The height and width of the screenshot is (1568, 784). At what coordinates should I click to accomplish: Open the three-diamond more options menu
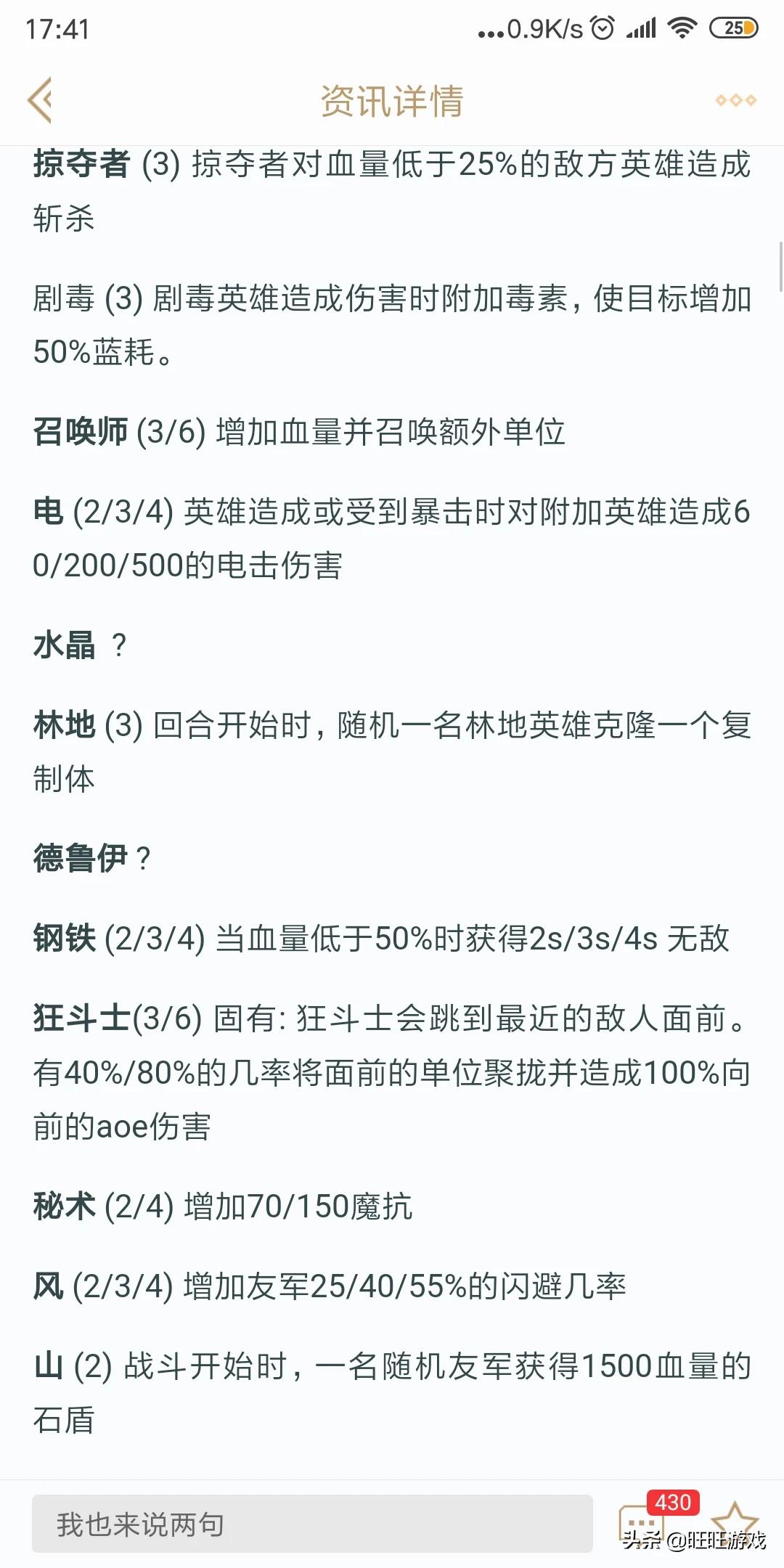pyautogui.click(x=735, y=100)
